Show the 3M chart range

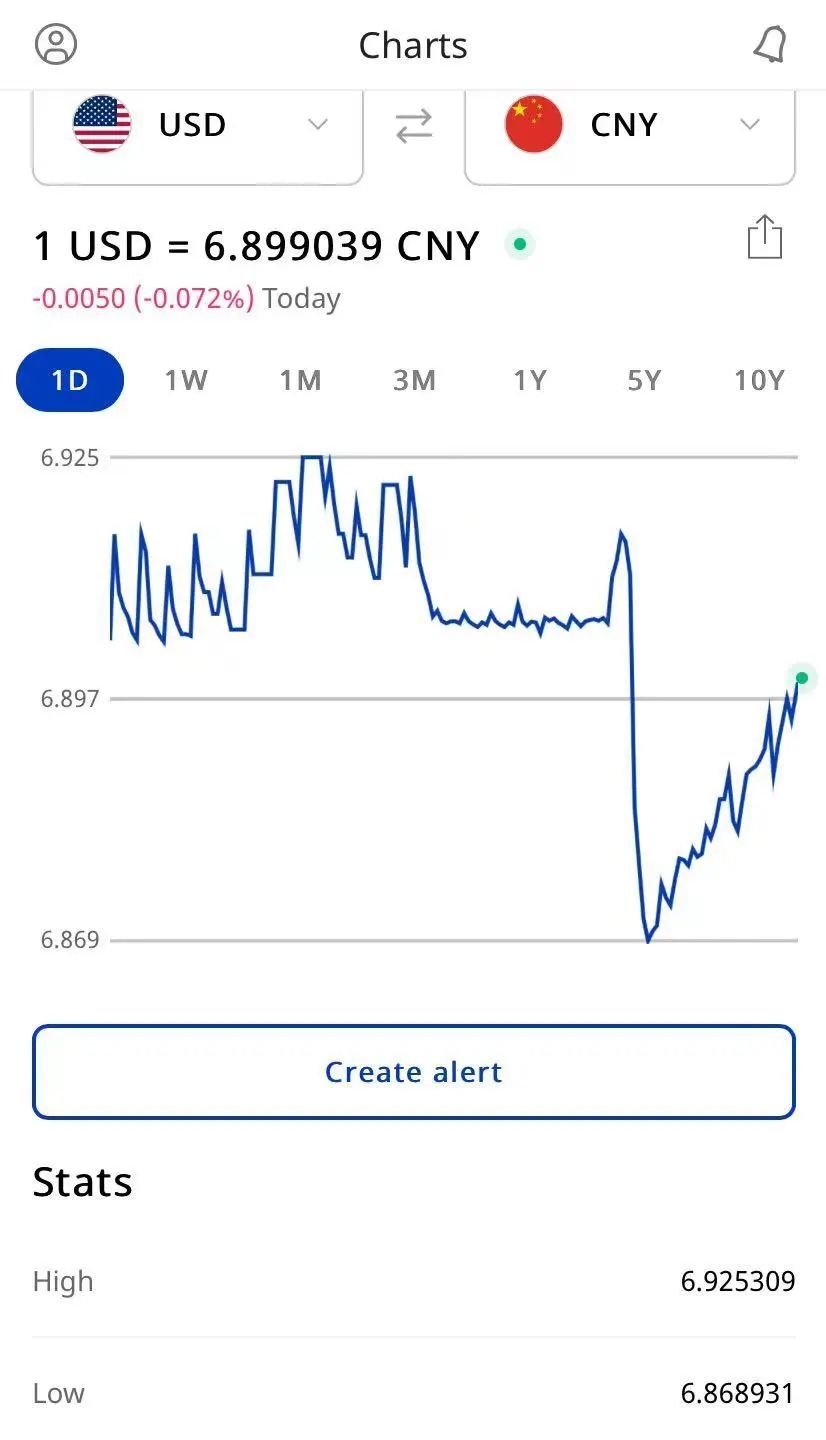(414, 380)
